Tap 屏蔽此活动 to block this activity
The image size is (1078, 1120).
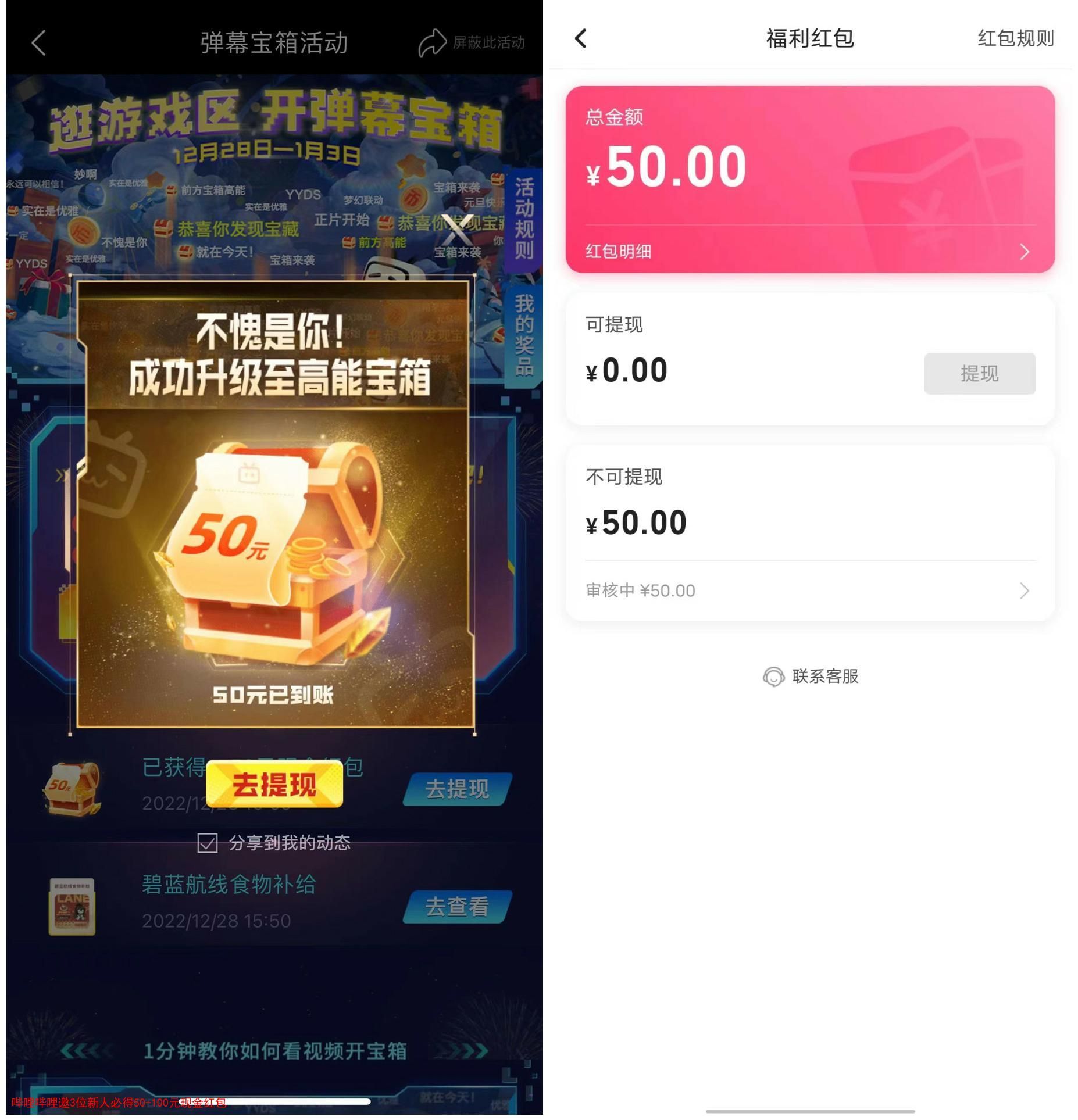coord(472,43)
